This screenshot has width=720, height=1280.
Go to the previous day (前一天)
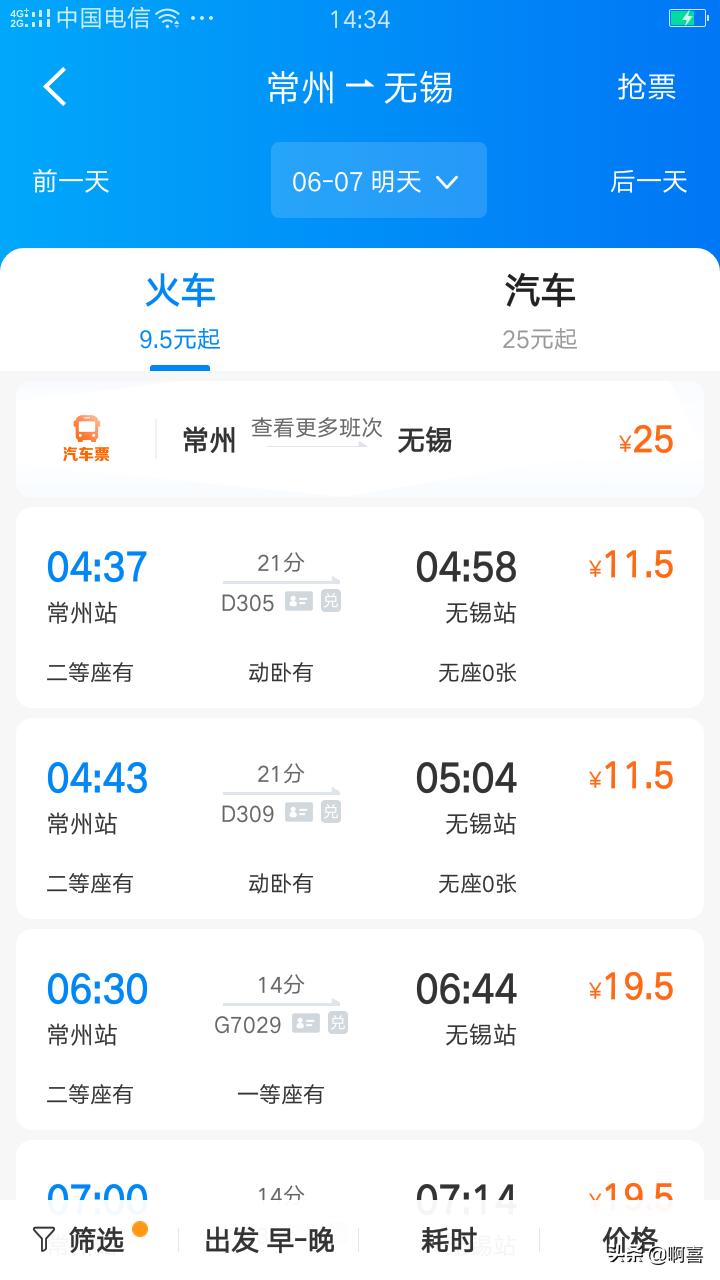[x=71, y=181]
